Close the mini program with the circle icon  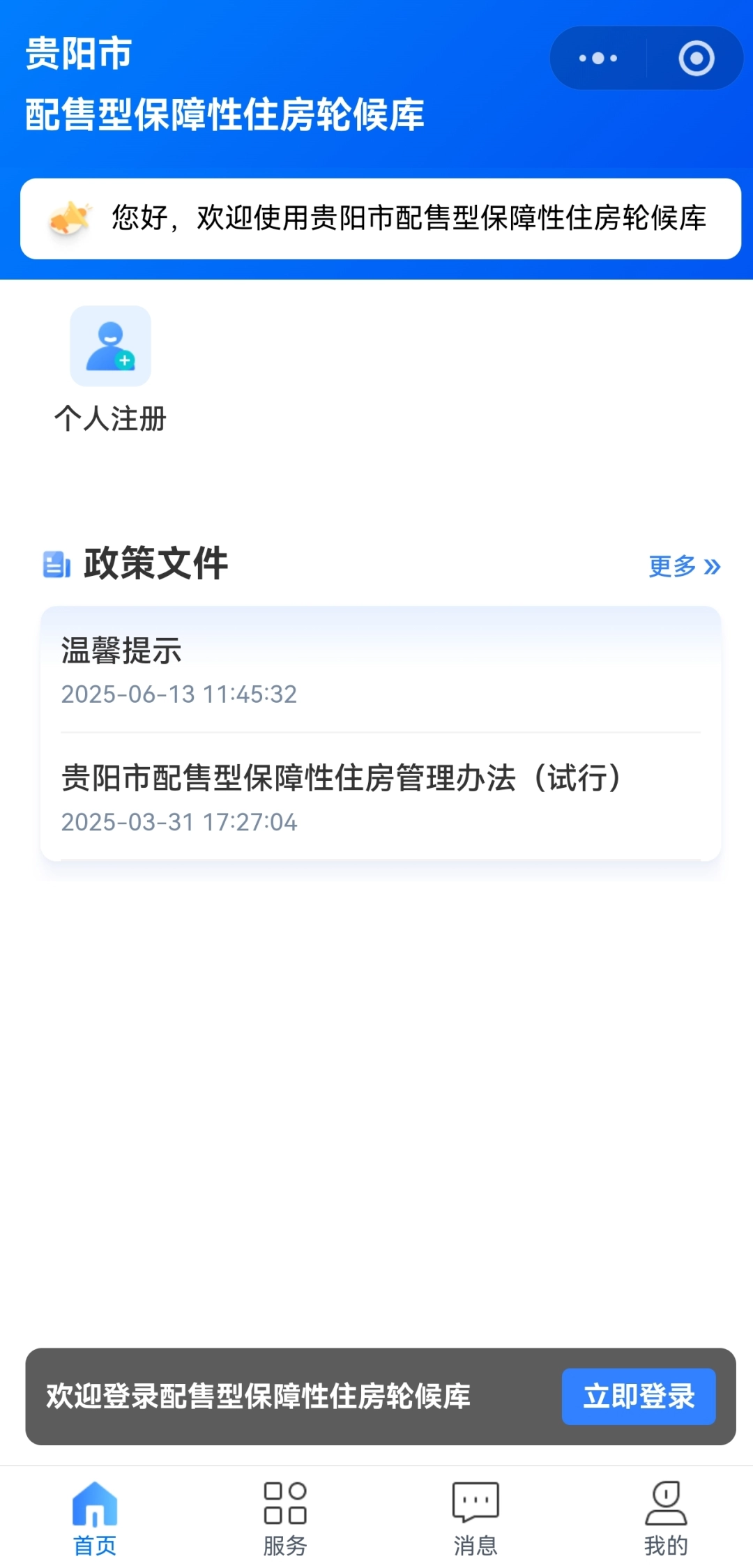click(696, 59)
